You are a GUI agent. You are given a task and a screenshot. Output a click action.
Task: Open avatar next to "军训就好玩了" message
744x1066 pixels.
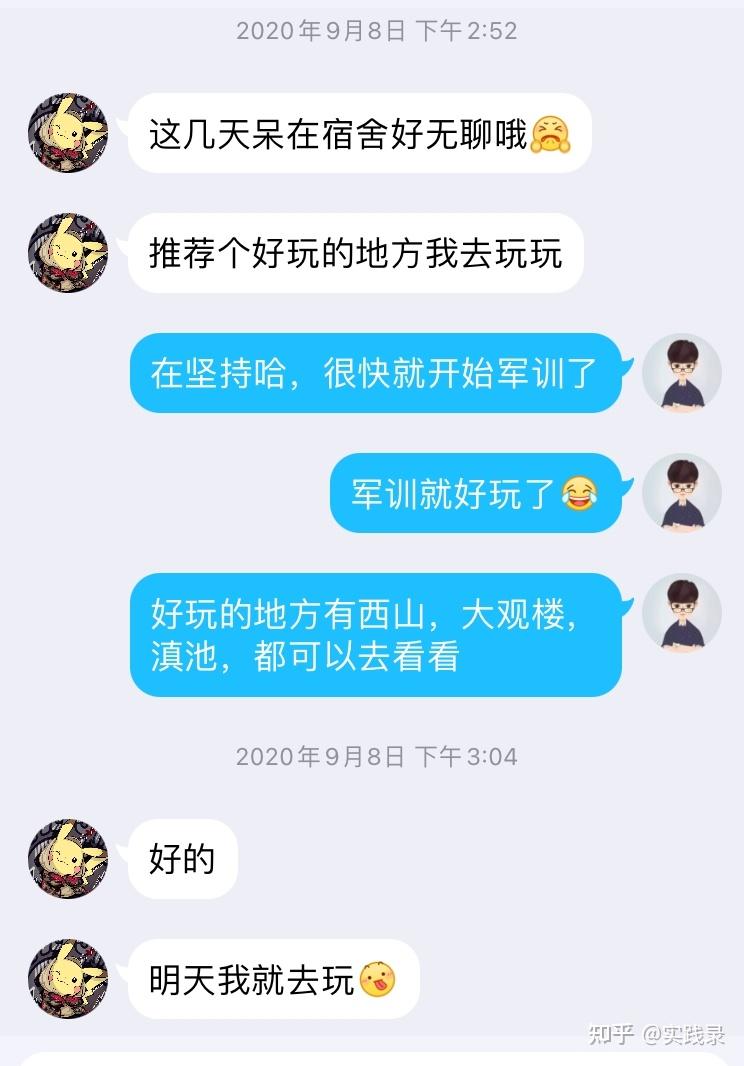[681, 493]
